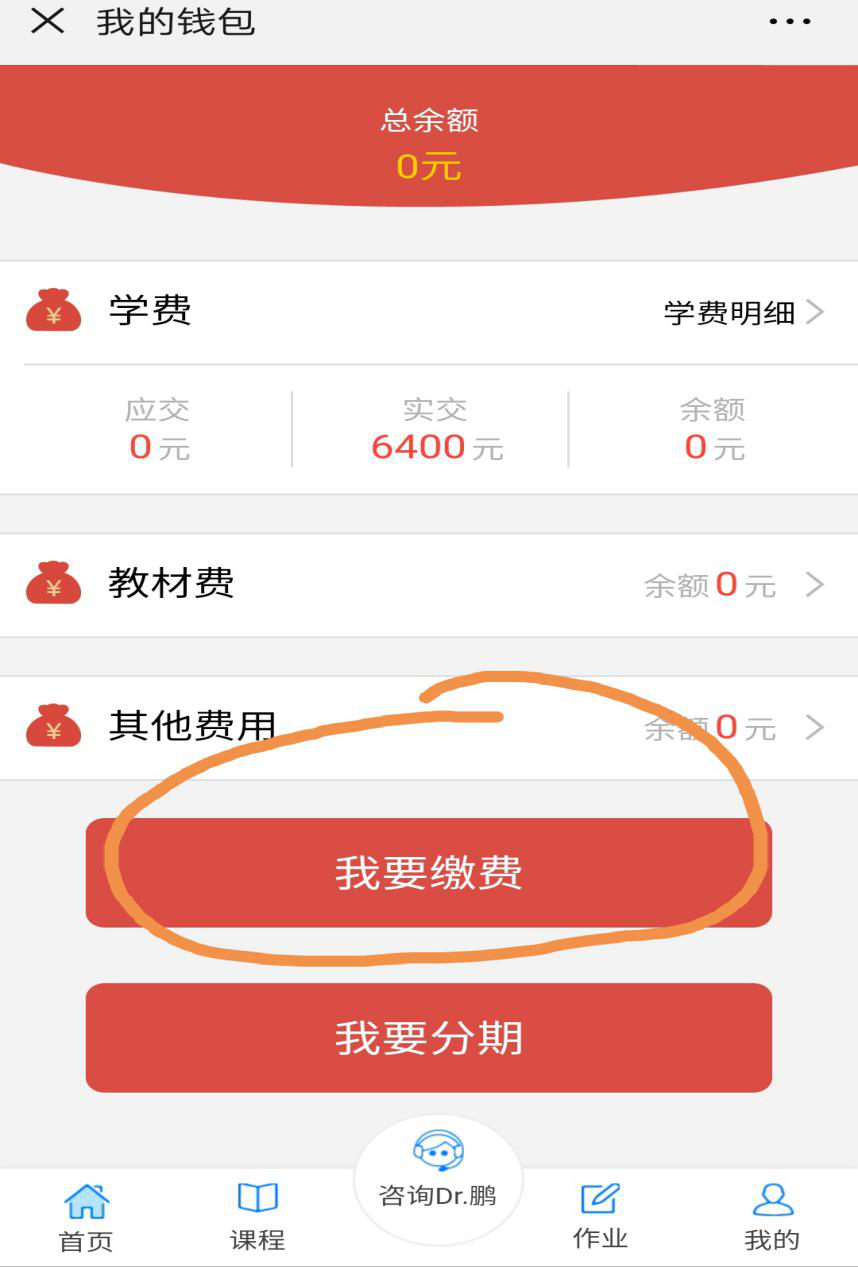Open the 我的 tab

(771, 1217)
